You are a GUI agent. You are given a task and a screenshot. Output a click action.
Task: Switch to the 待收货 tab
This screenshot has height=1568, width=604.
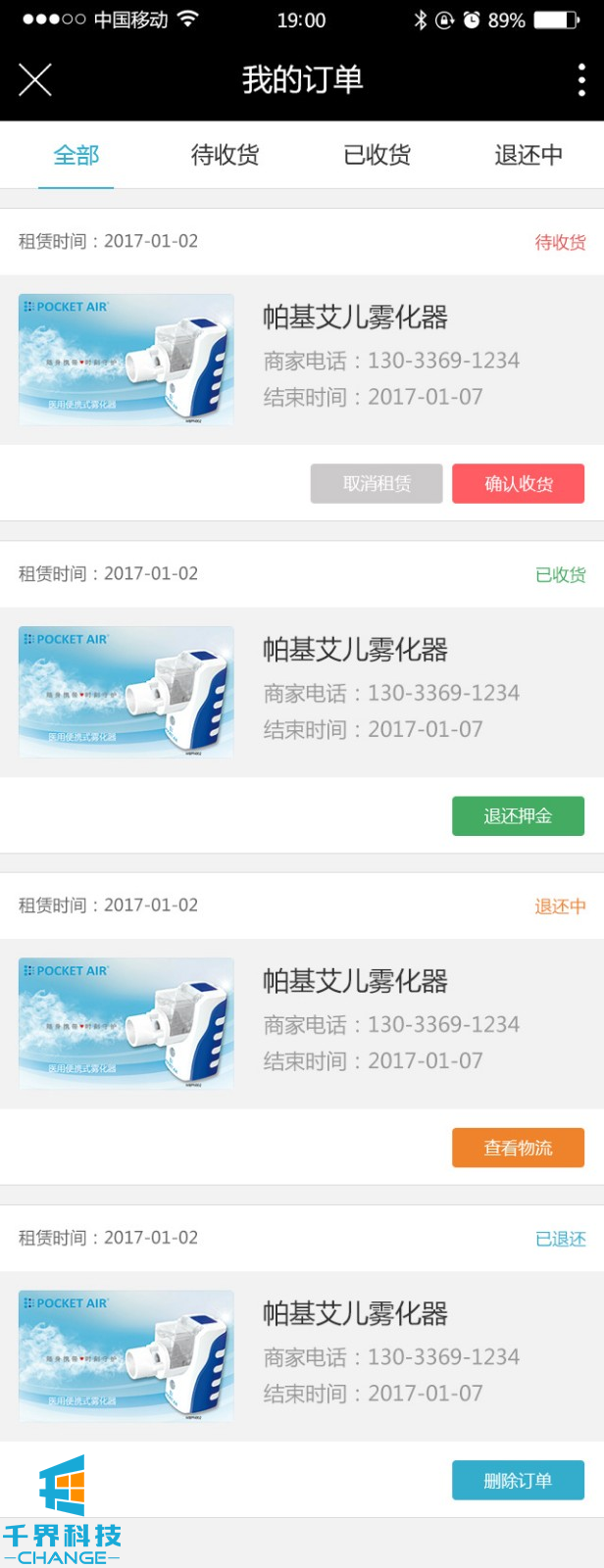[x=226, y=155]
